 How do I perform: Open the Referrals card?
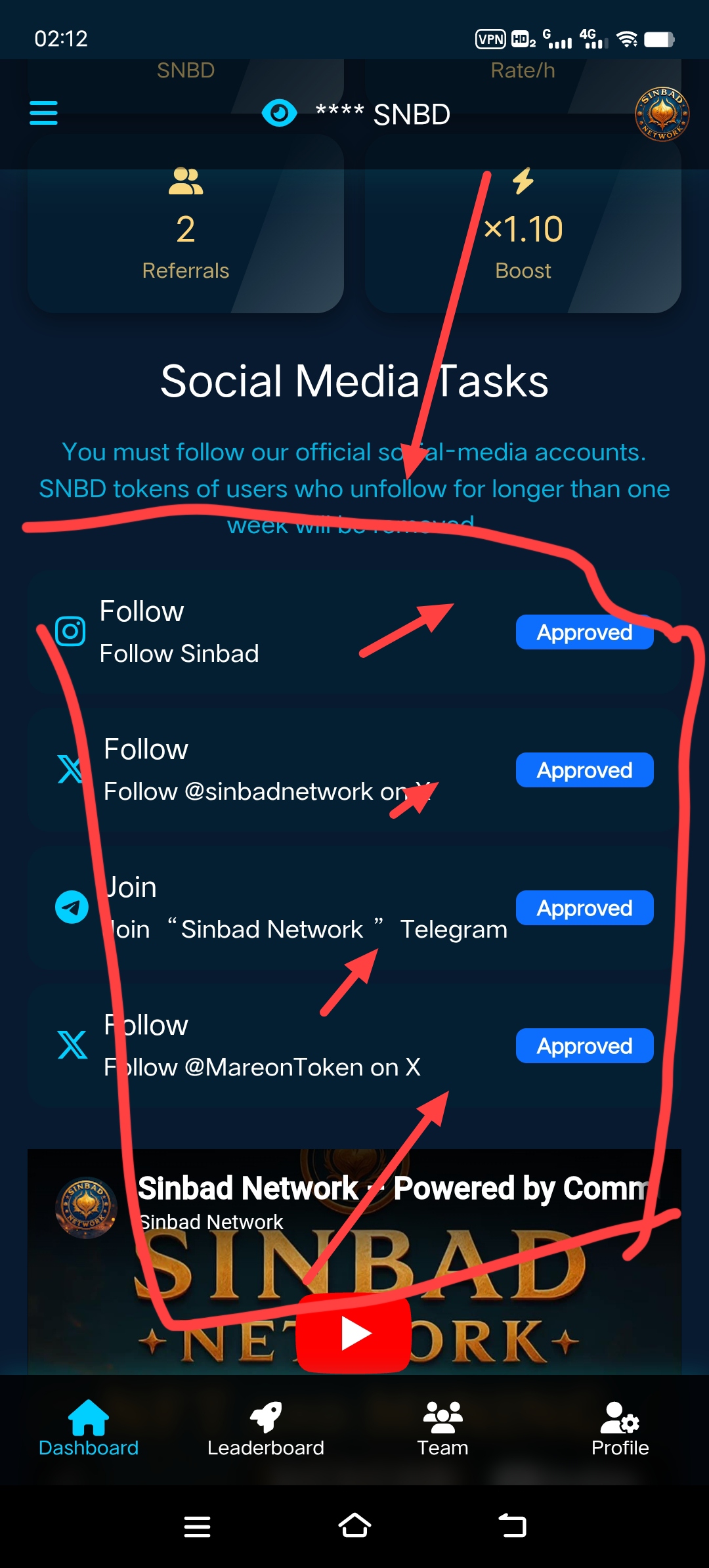coord(186,223)
